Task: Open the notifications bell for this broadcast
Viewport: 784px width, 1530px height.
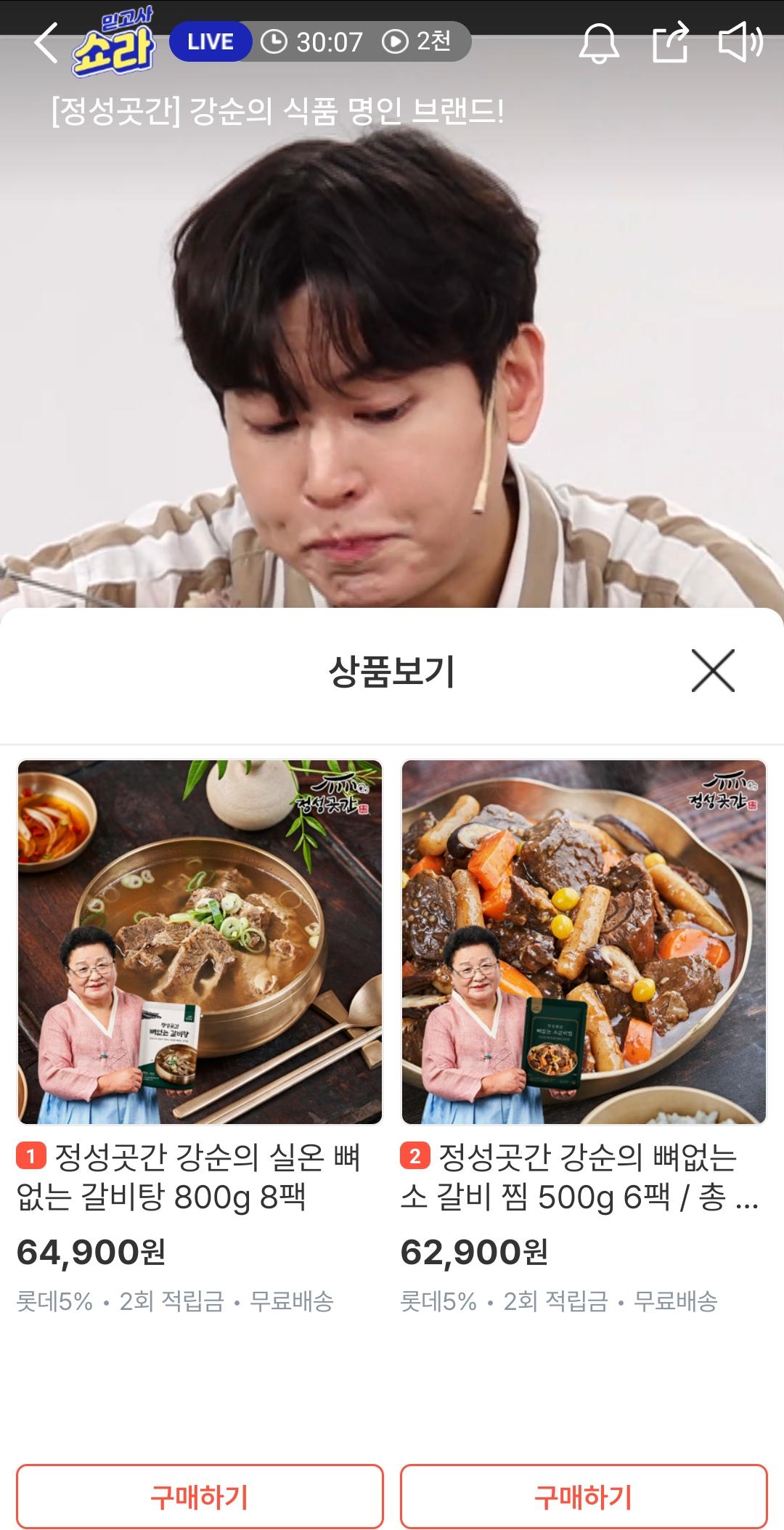Action: (598, 43)
